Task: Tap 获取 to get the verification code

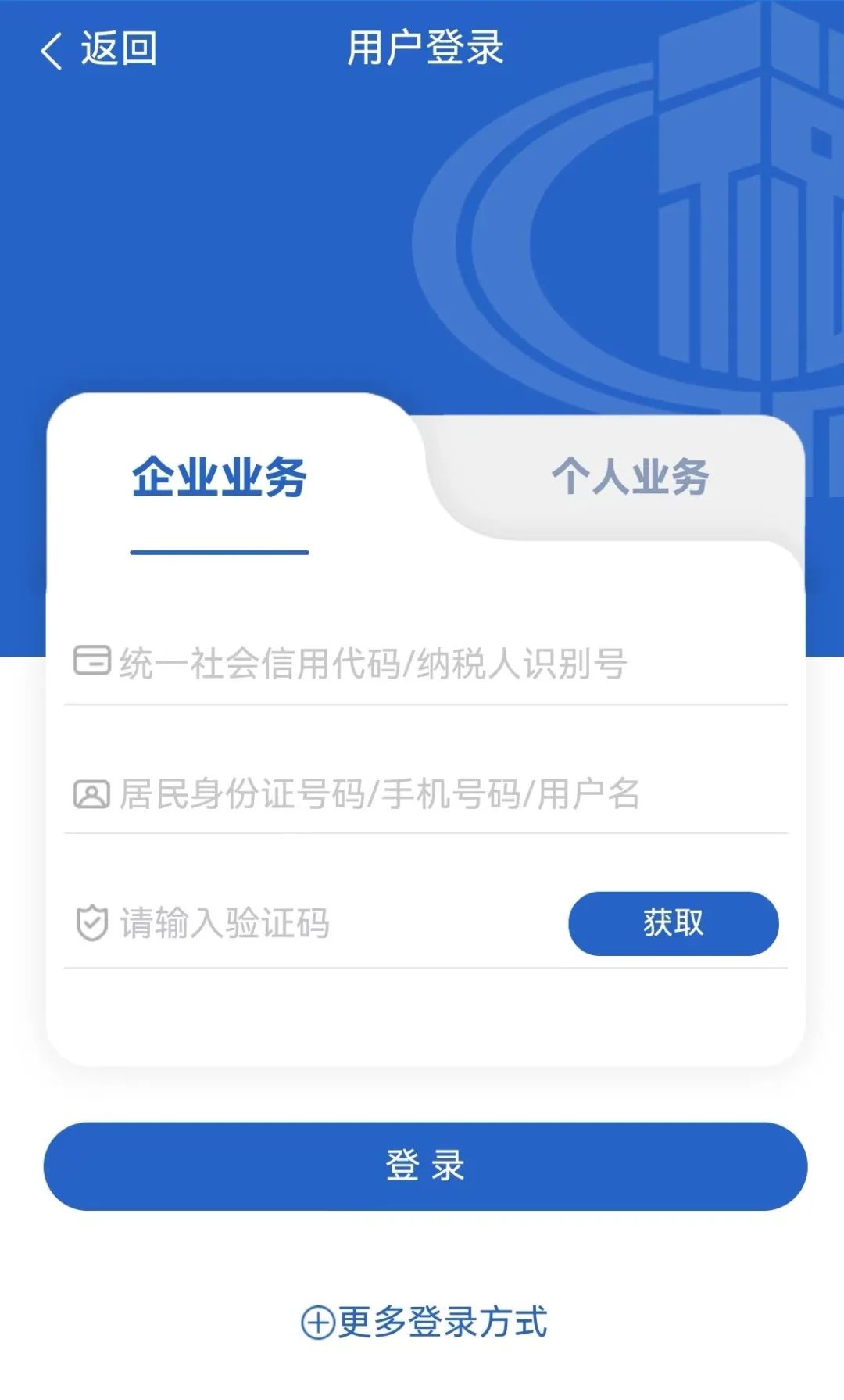Action: [674, 923]
